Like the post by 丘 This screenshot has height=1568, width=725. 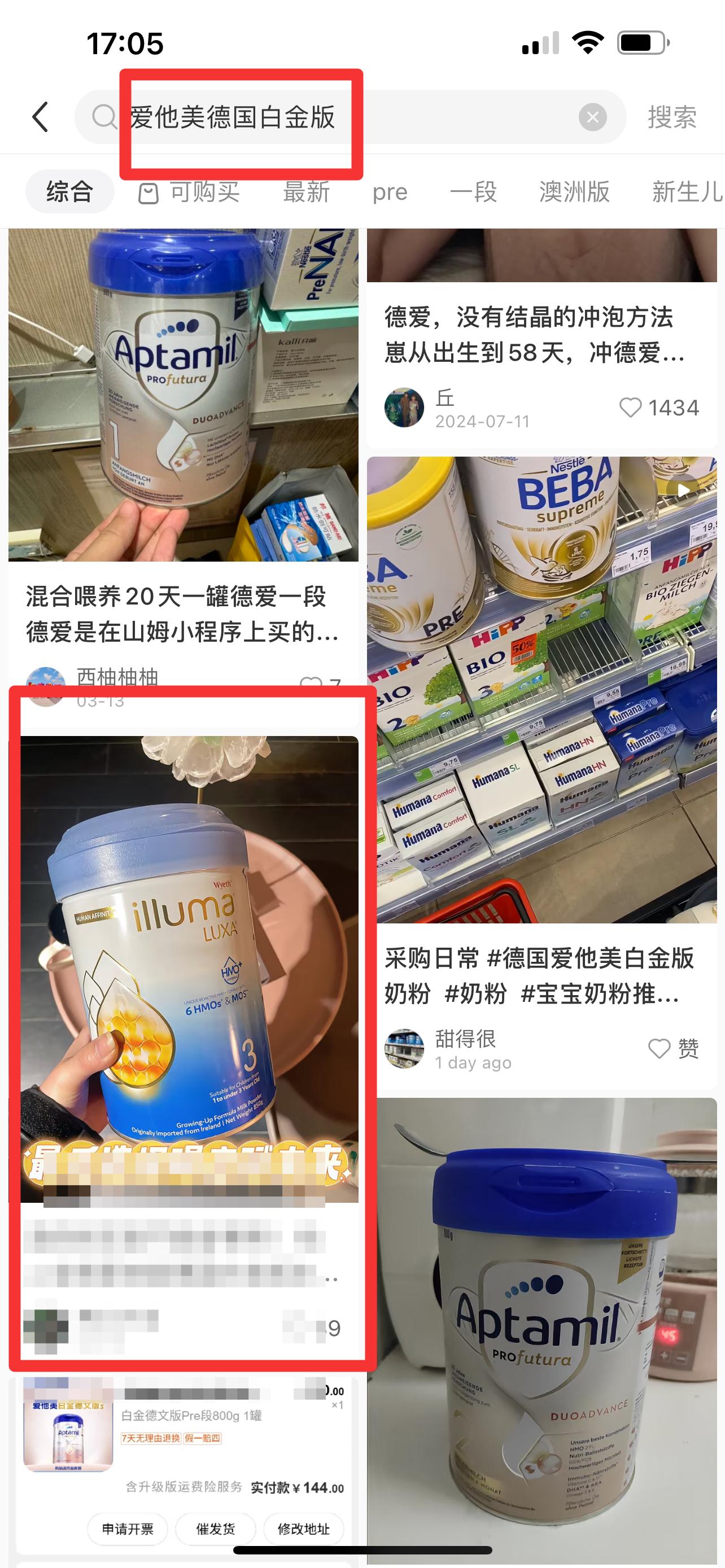[x=658, y=408]
